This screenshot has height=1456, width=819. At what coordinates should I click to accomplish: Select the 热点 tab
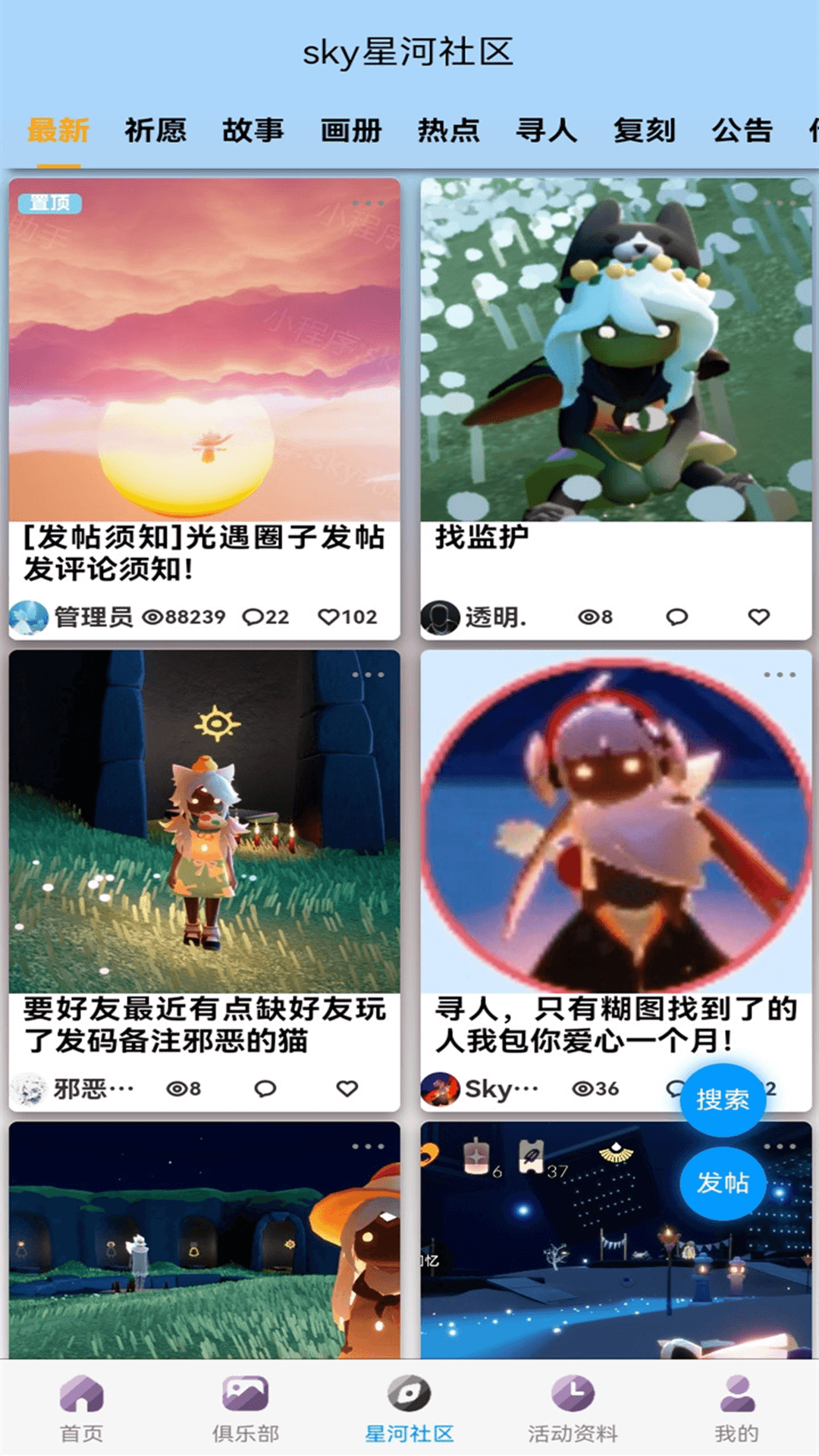point(449,130)
